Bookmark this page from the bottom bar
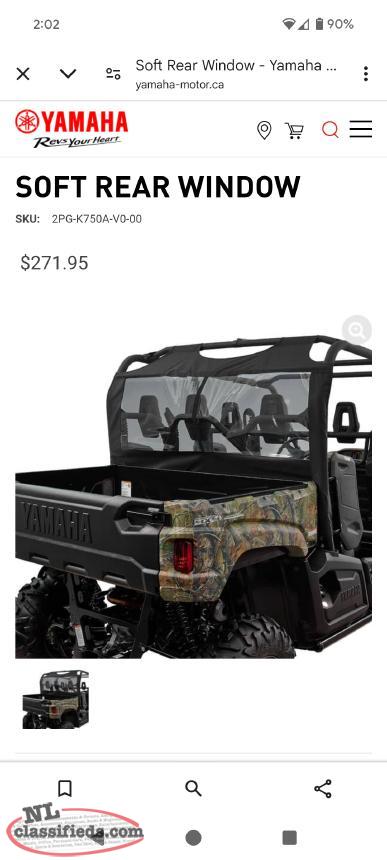The width and height of the screenshot is (387, 860). [65, 789]
